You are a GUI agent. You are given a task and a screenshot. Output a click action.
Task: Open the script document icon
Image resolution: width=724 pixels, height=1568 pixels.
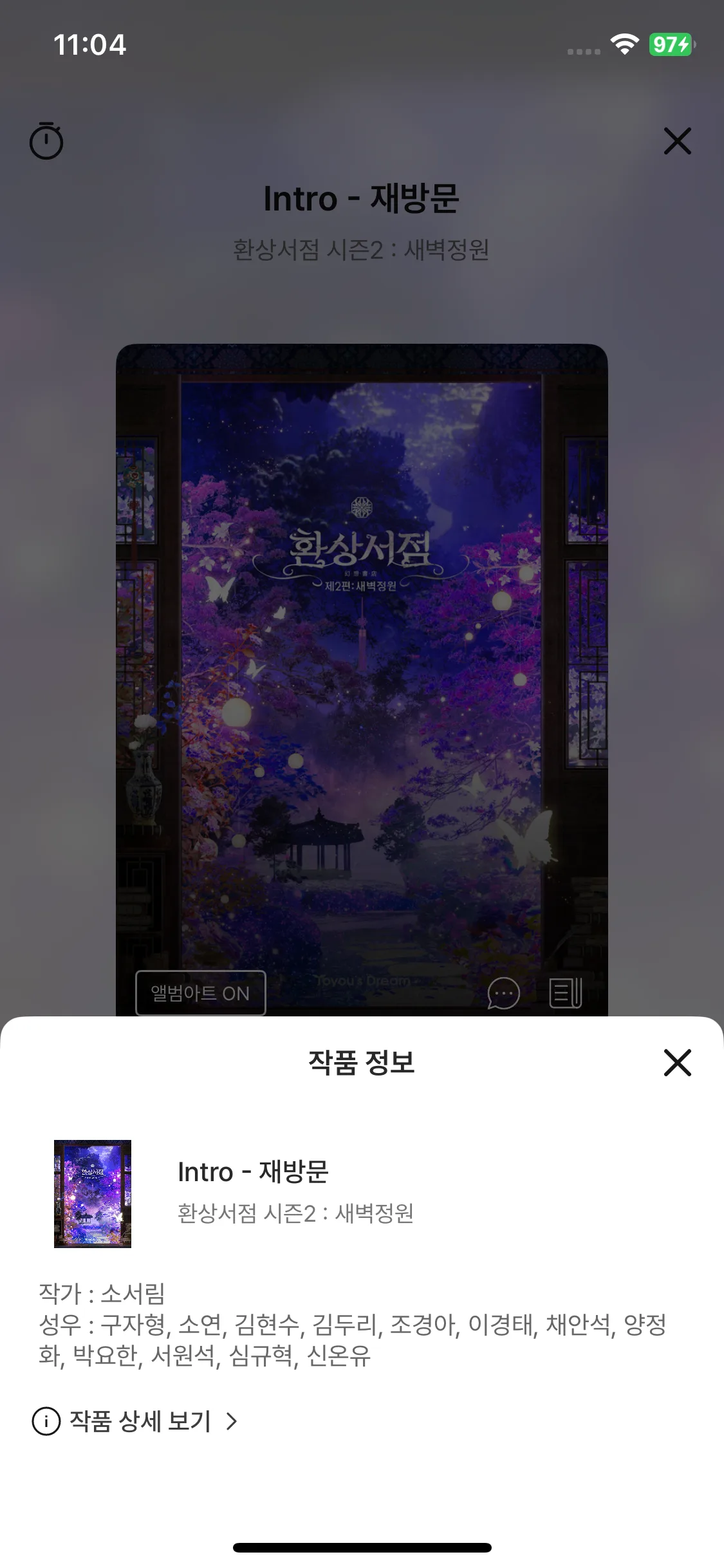point(566,993)
